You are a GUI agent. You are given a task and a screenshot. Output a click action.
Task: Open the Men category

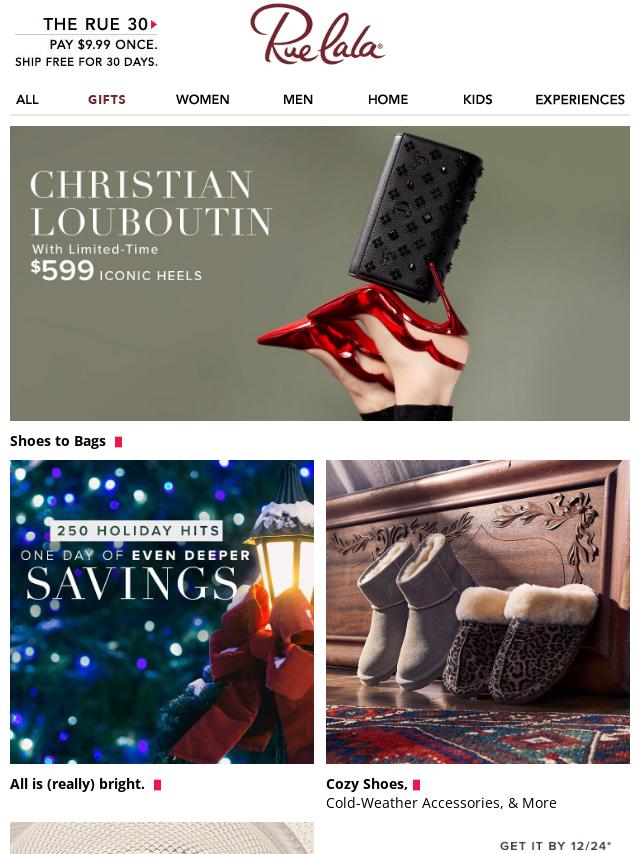click(x=298, y=99)
